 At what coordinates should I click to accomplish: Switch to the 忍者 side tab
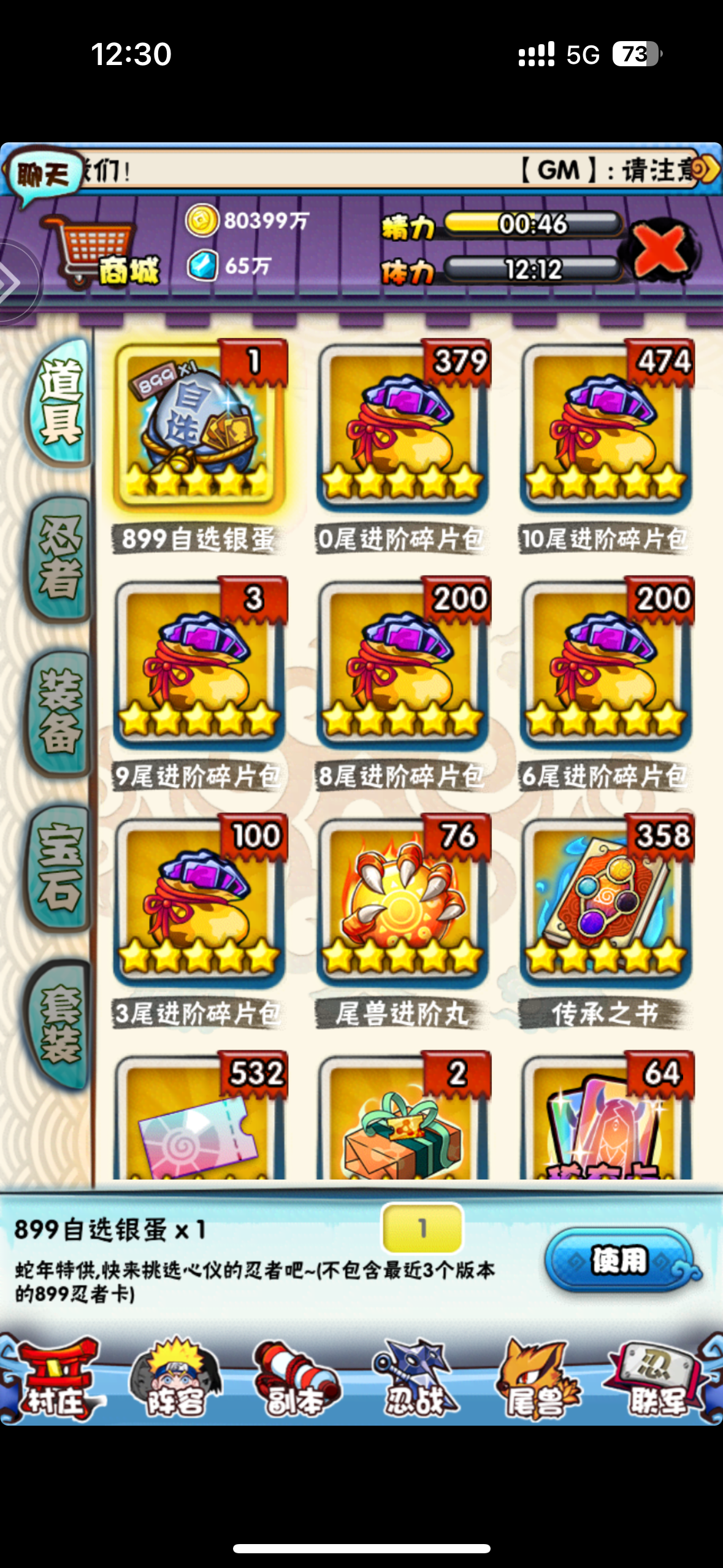(x=58, y=559)
